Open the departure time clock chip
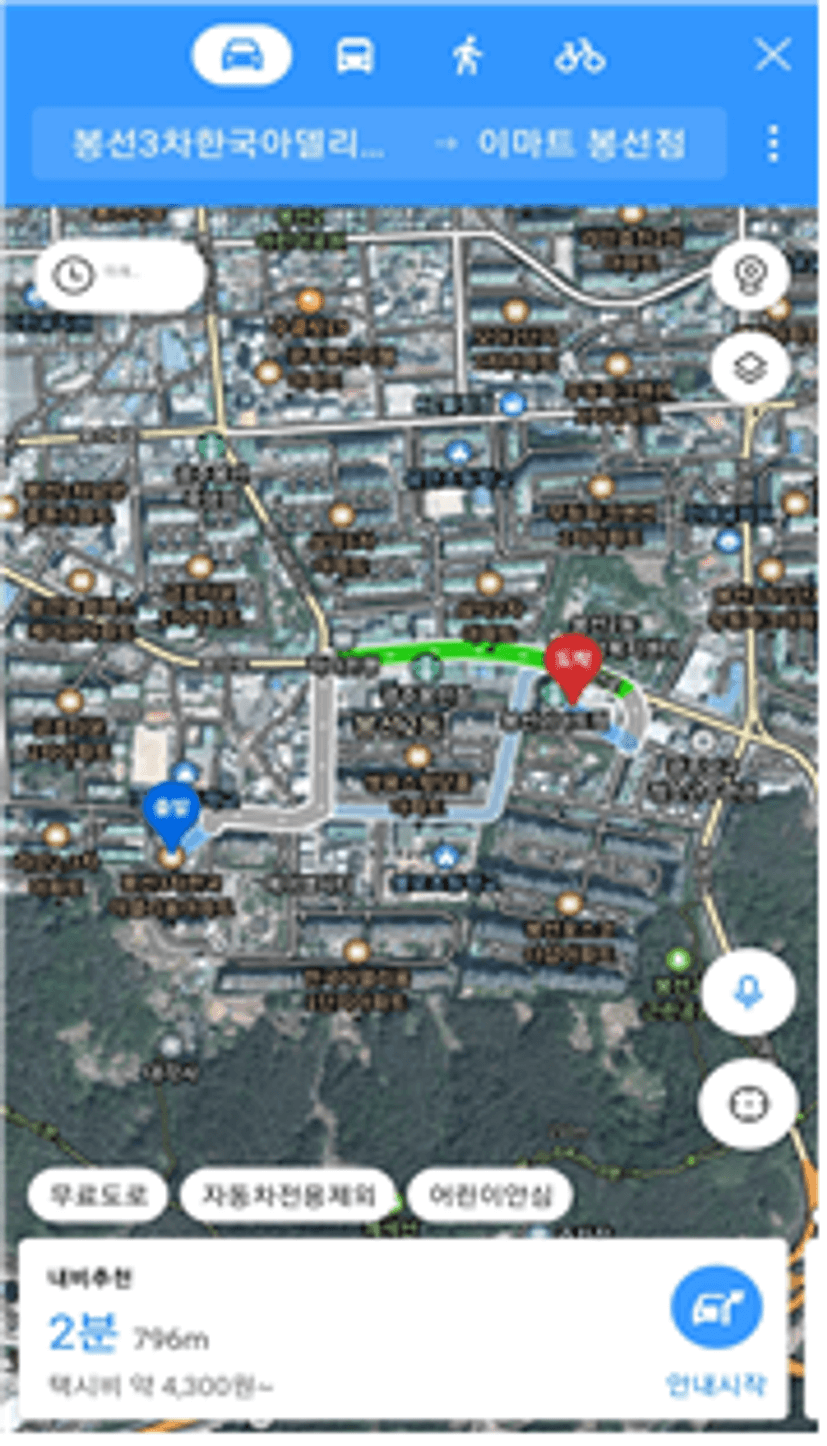 tap(121, 274)
